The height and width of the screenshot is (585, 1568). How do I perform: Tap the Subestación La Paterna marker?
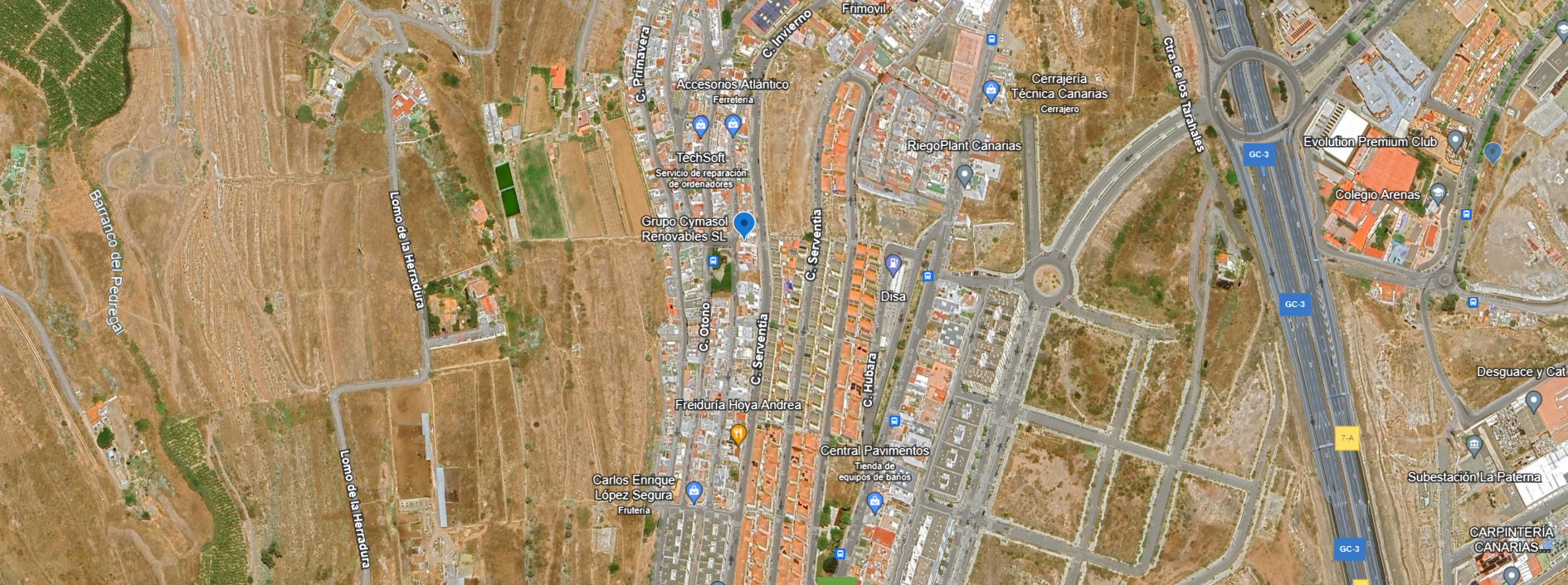[1473, 446]
